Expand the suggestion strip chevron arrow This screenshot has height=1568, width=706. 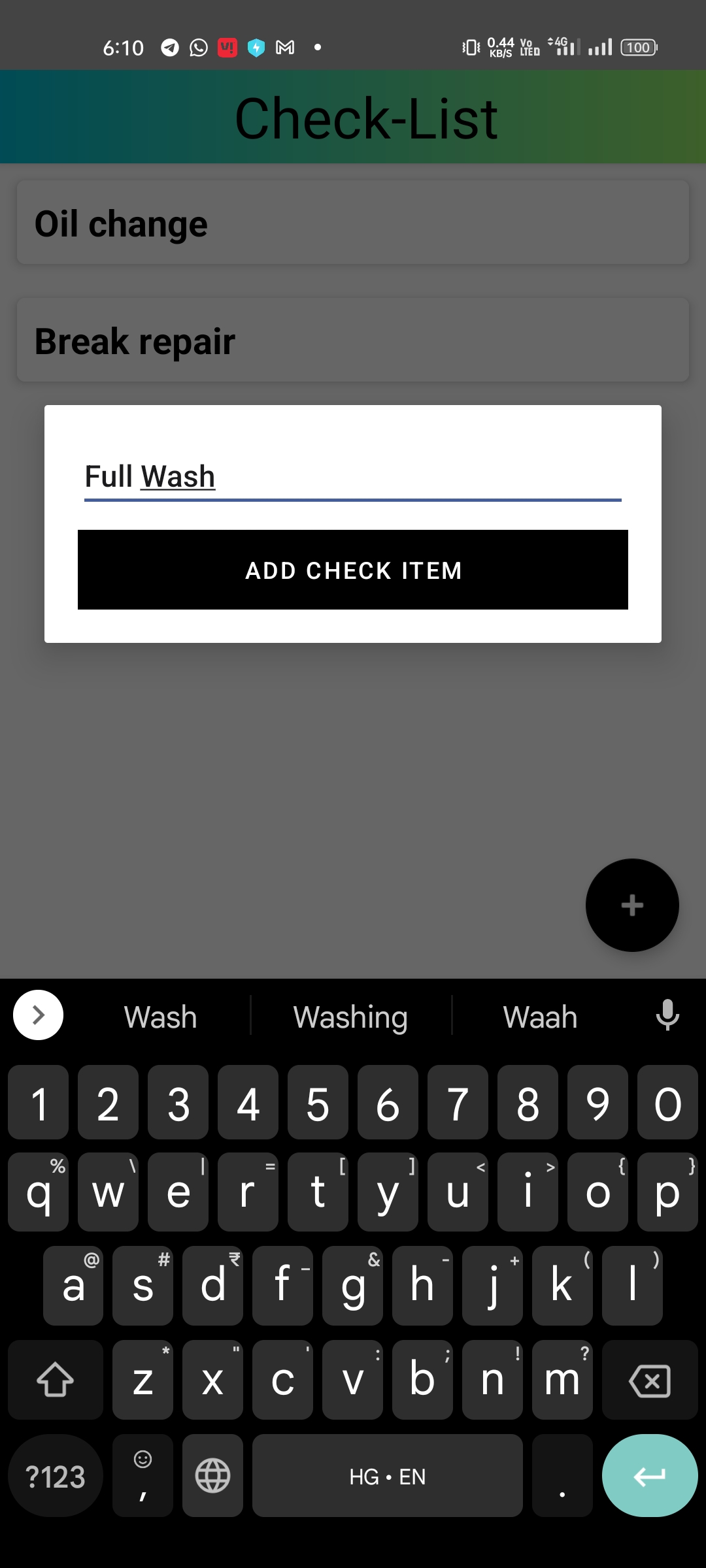point(38,1015)
